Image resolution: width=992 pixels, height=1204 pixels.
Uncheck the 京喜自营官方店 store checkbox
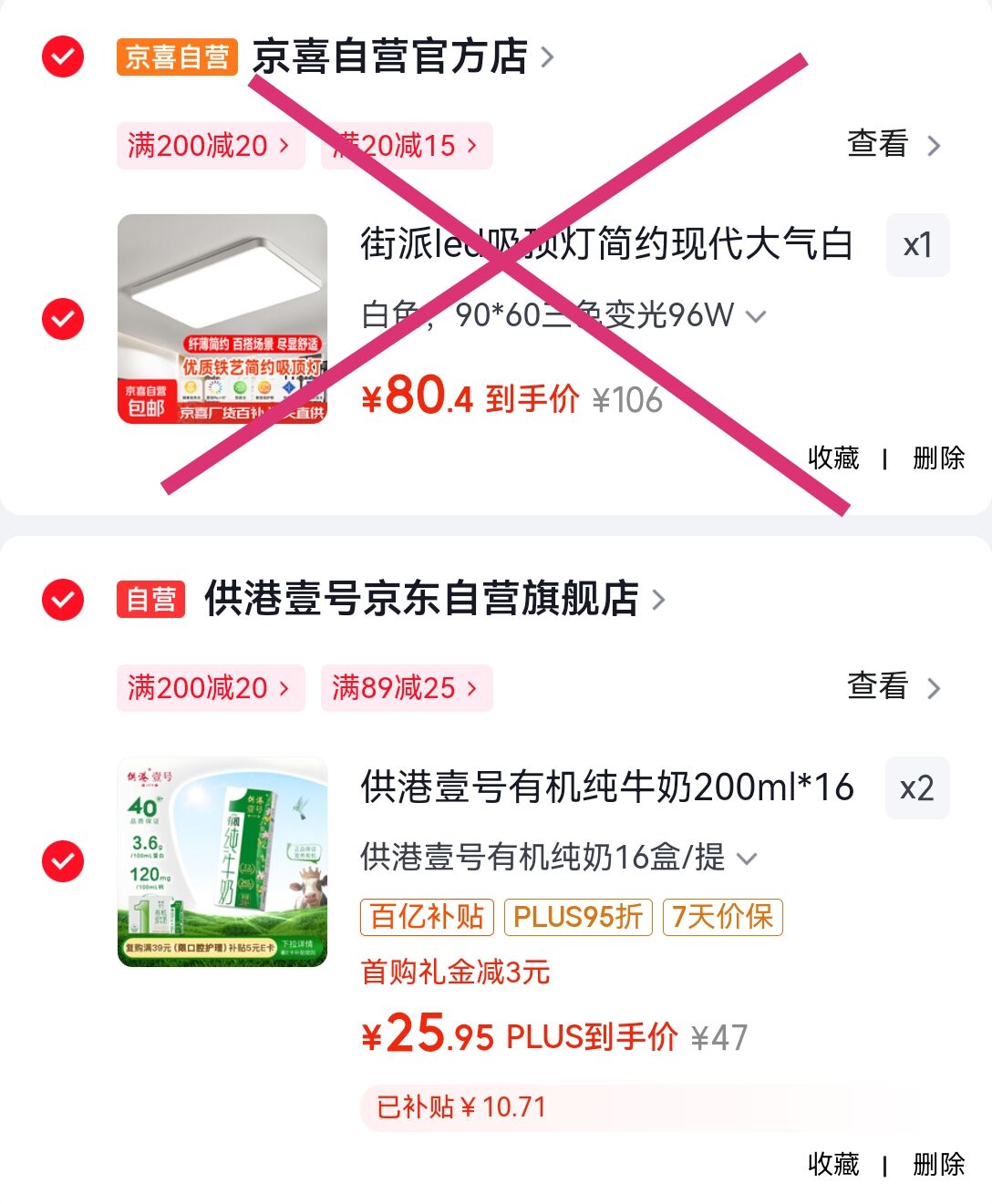(x=63, y=57)
